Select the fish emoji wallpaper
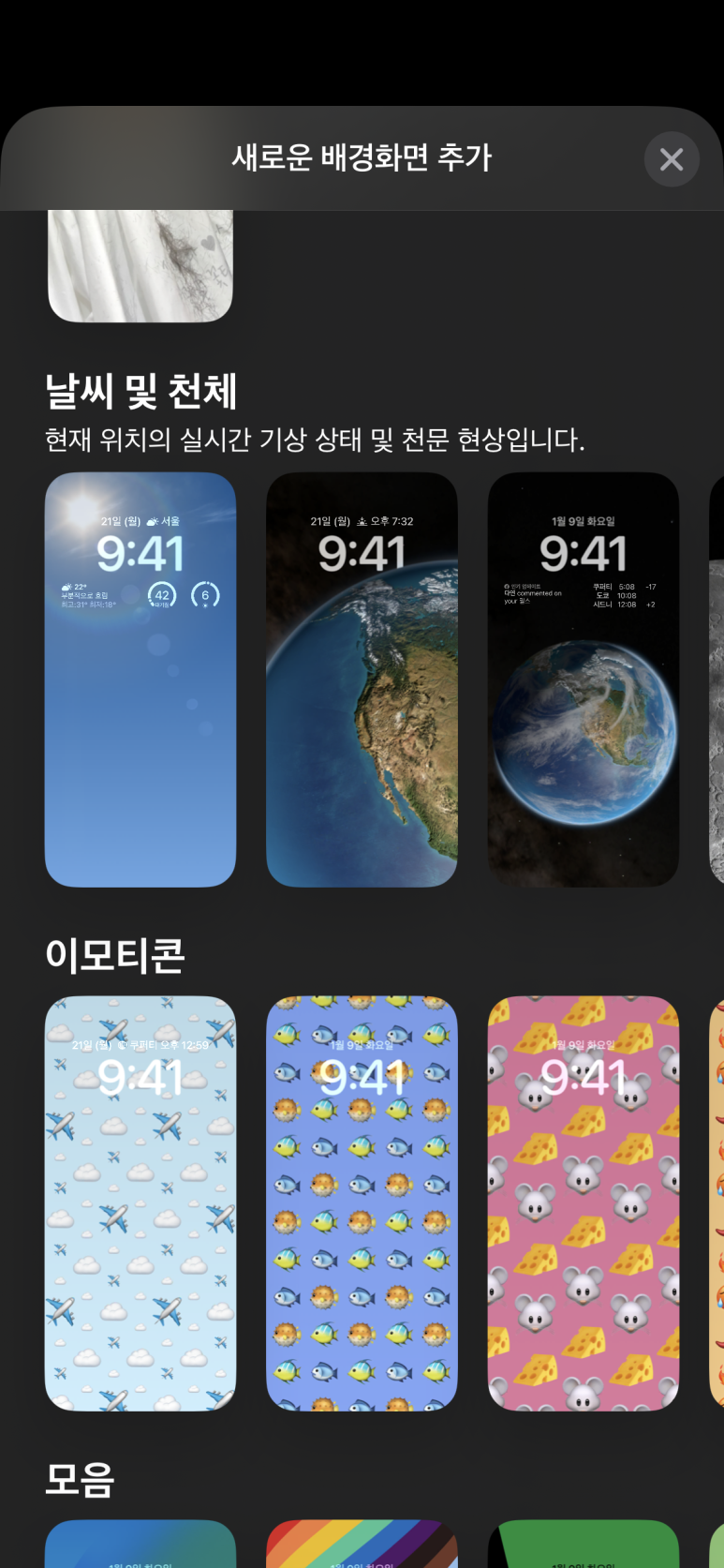 (x=362, y=1203)
